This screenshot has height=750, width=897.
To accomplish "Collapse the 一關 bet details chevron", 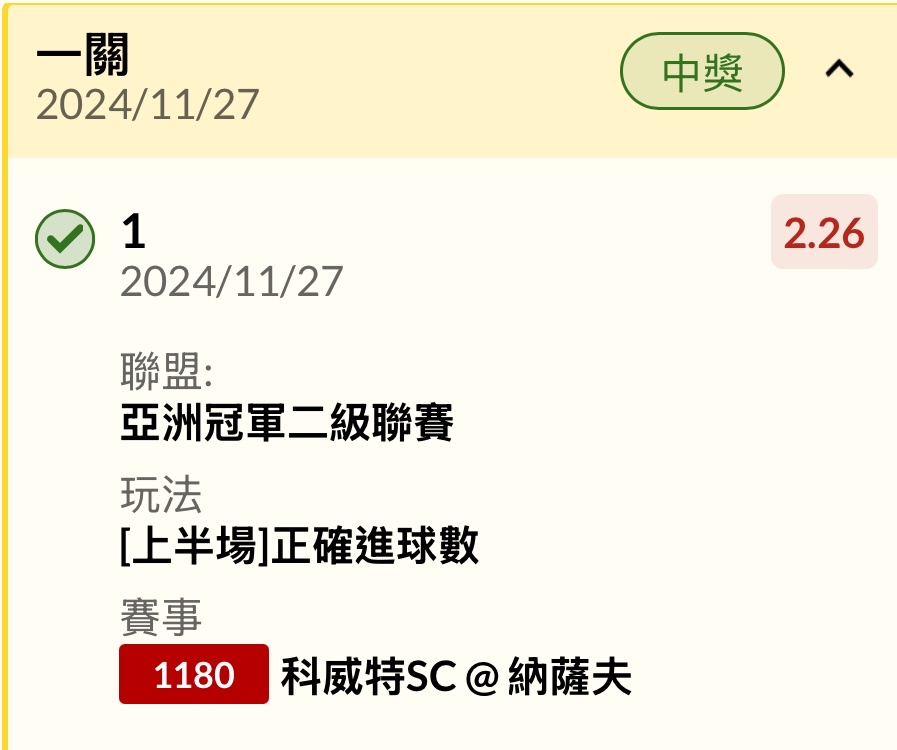I will (x=839, y=70).
